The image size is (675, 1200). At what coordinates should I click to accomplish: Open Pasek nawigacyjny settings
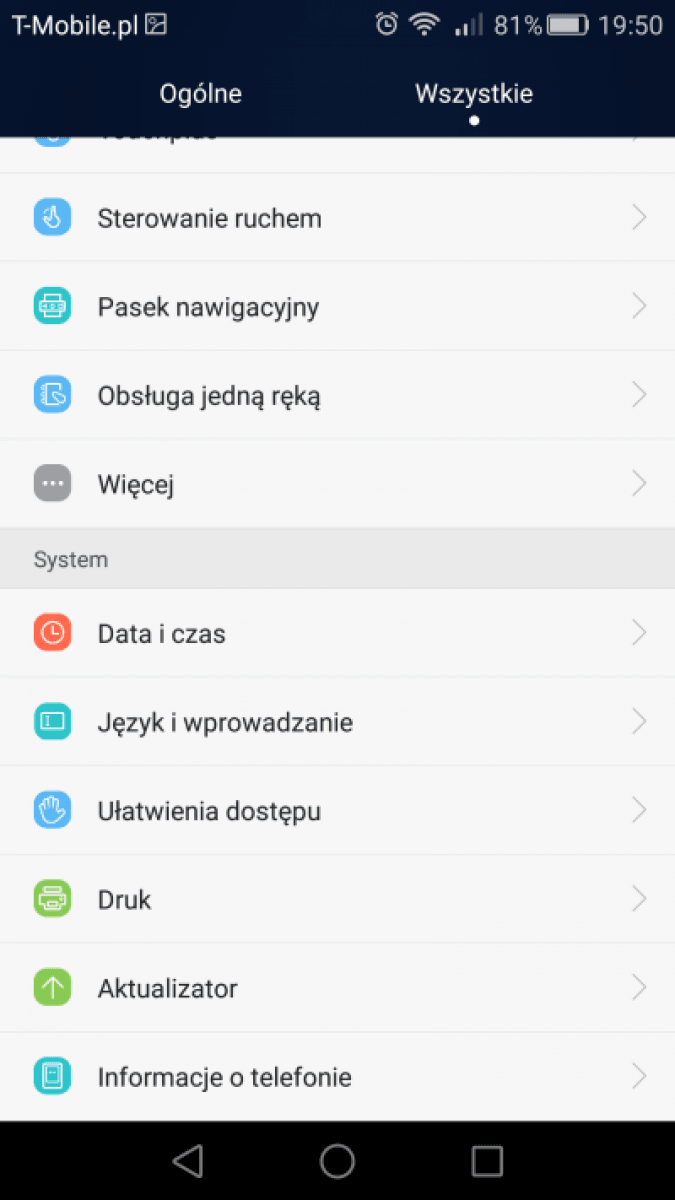(337, 306)
